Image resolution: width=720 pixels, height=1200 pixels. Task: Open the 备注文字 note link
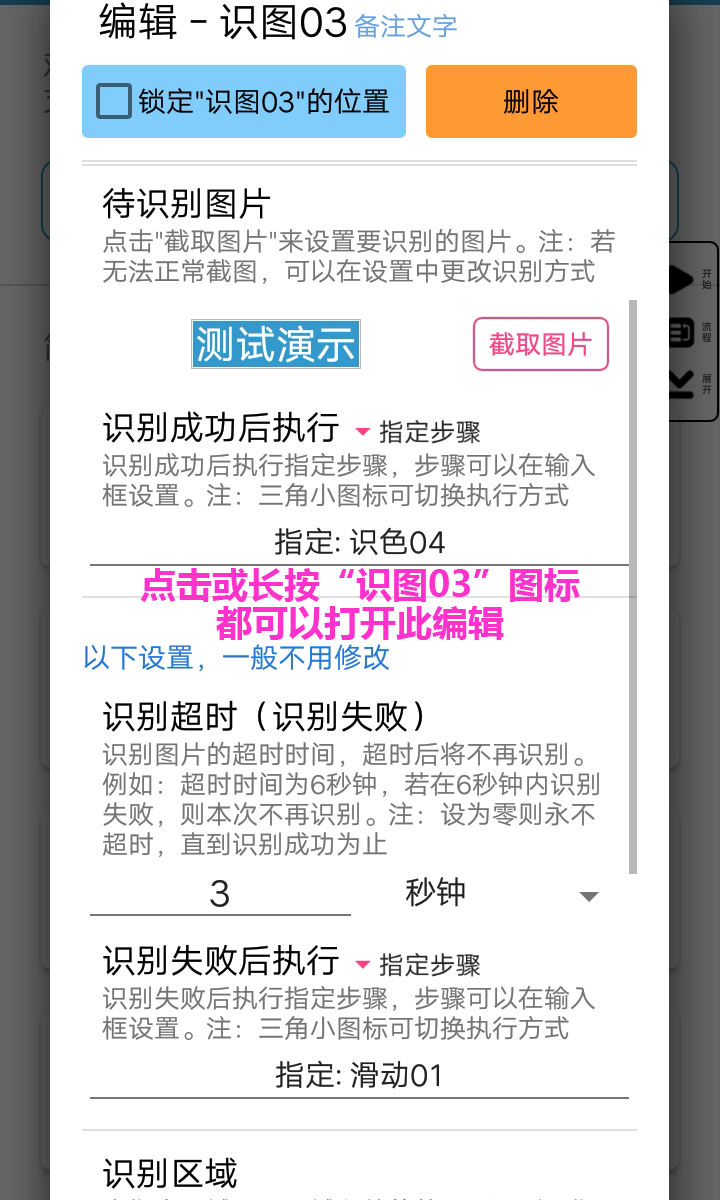pos(405,27)
